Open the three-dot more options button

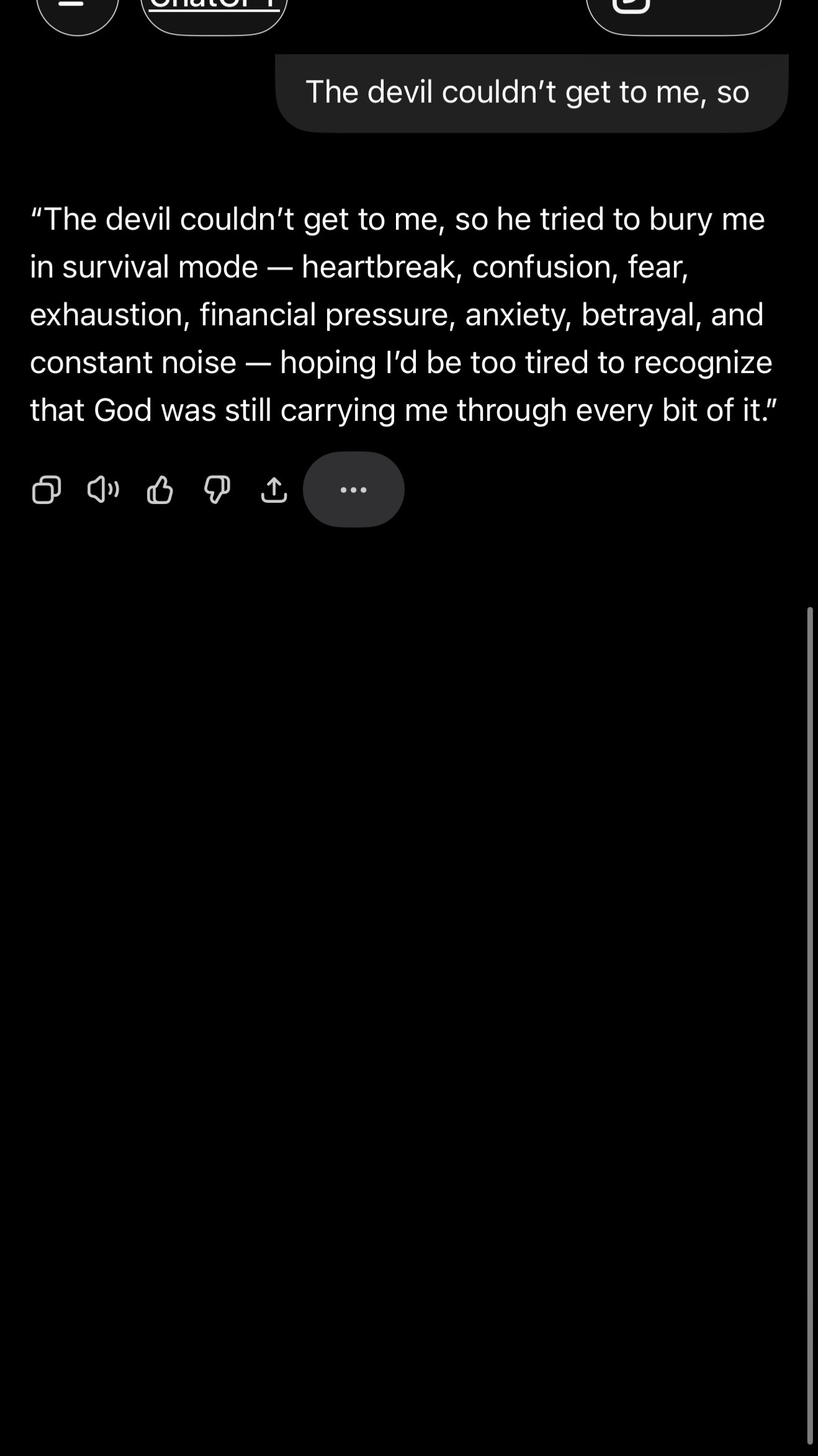tap(354, 490)
